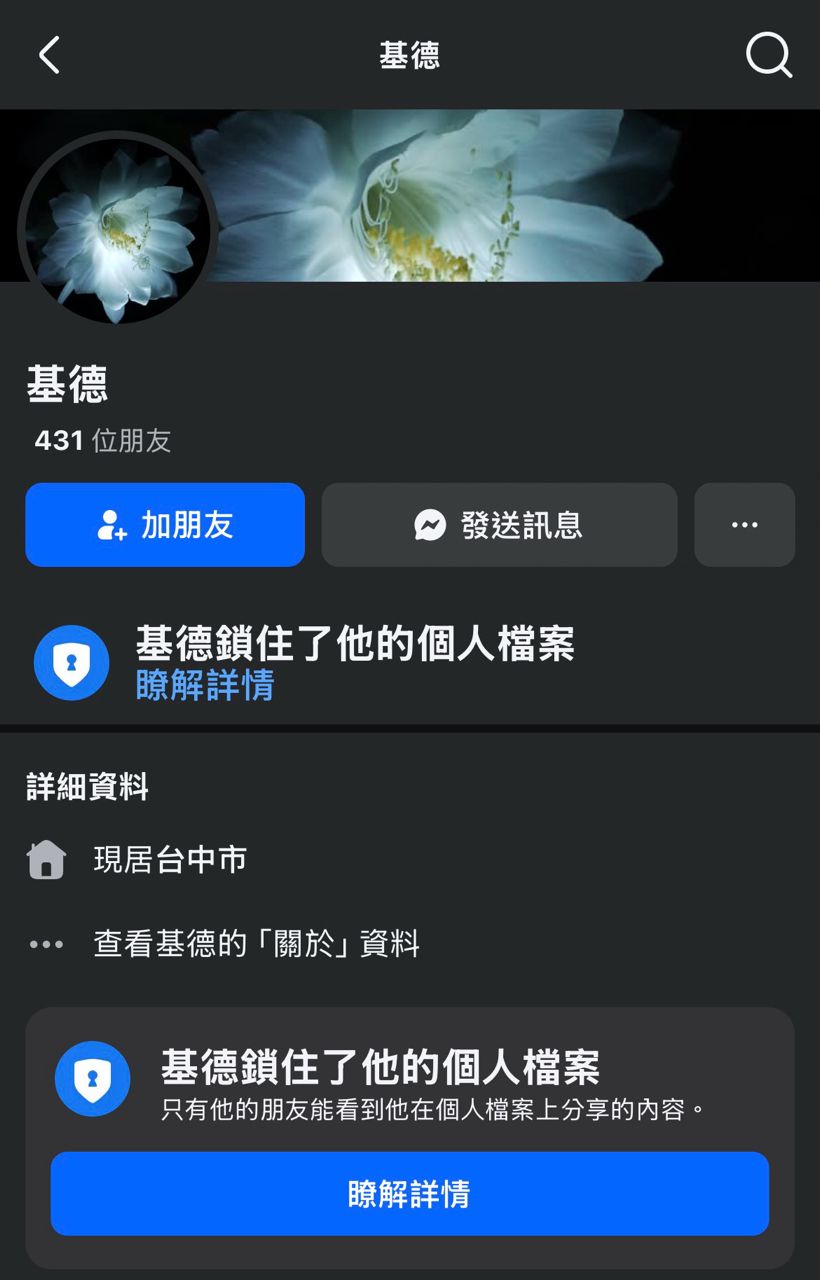
Task: Open 查看基德的「關於」資料
Action: pyautogui.click(x=256, y=944)
